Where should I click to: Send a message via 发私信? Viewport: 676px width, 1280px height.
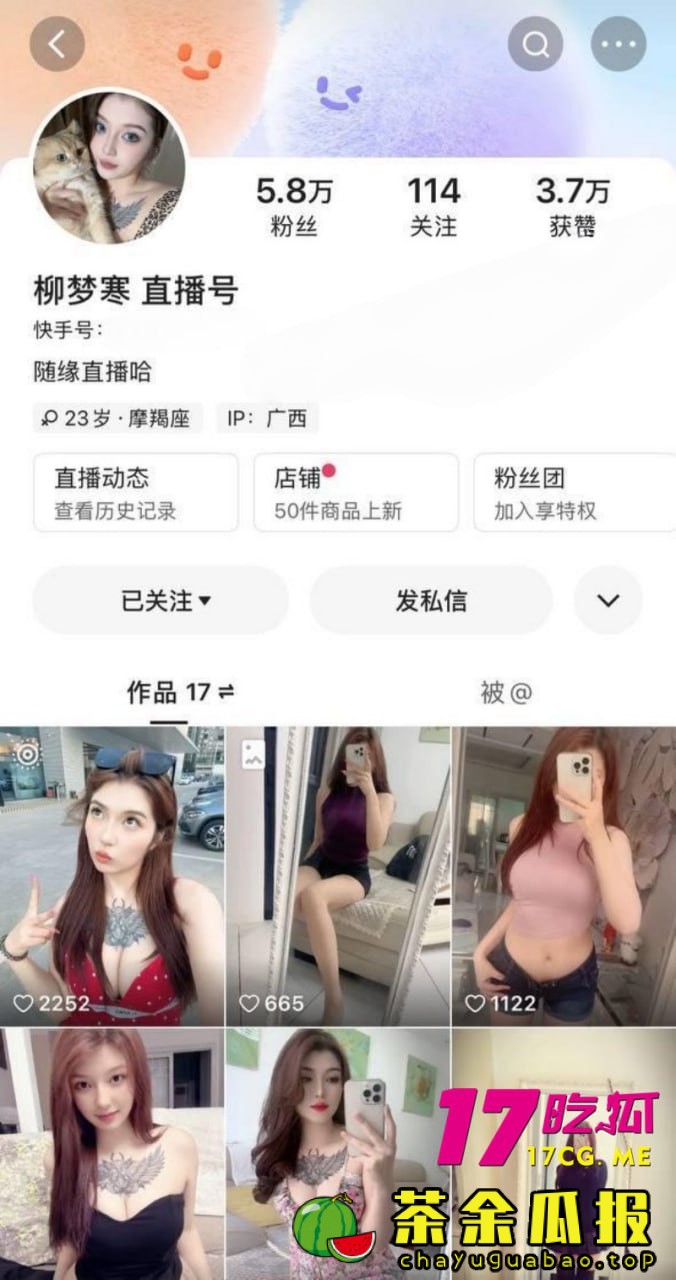click(430, 601)
